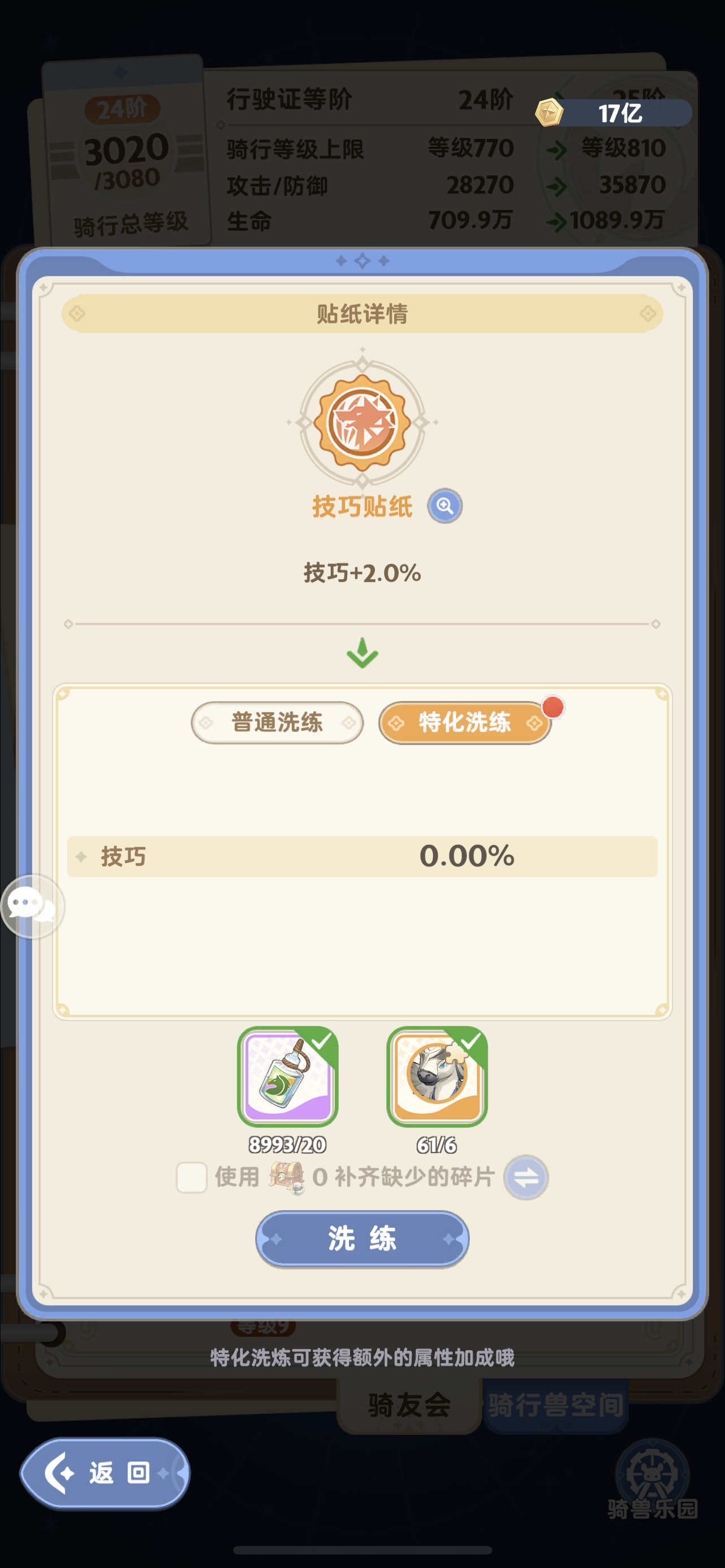This screenshot has width=725, height=1568.
Task: Select the beast fragment material icon
Action: point(436,1078)
